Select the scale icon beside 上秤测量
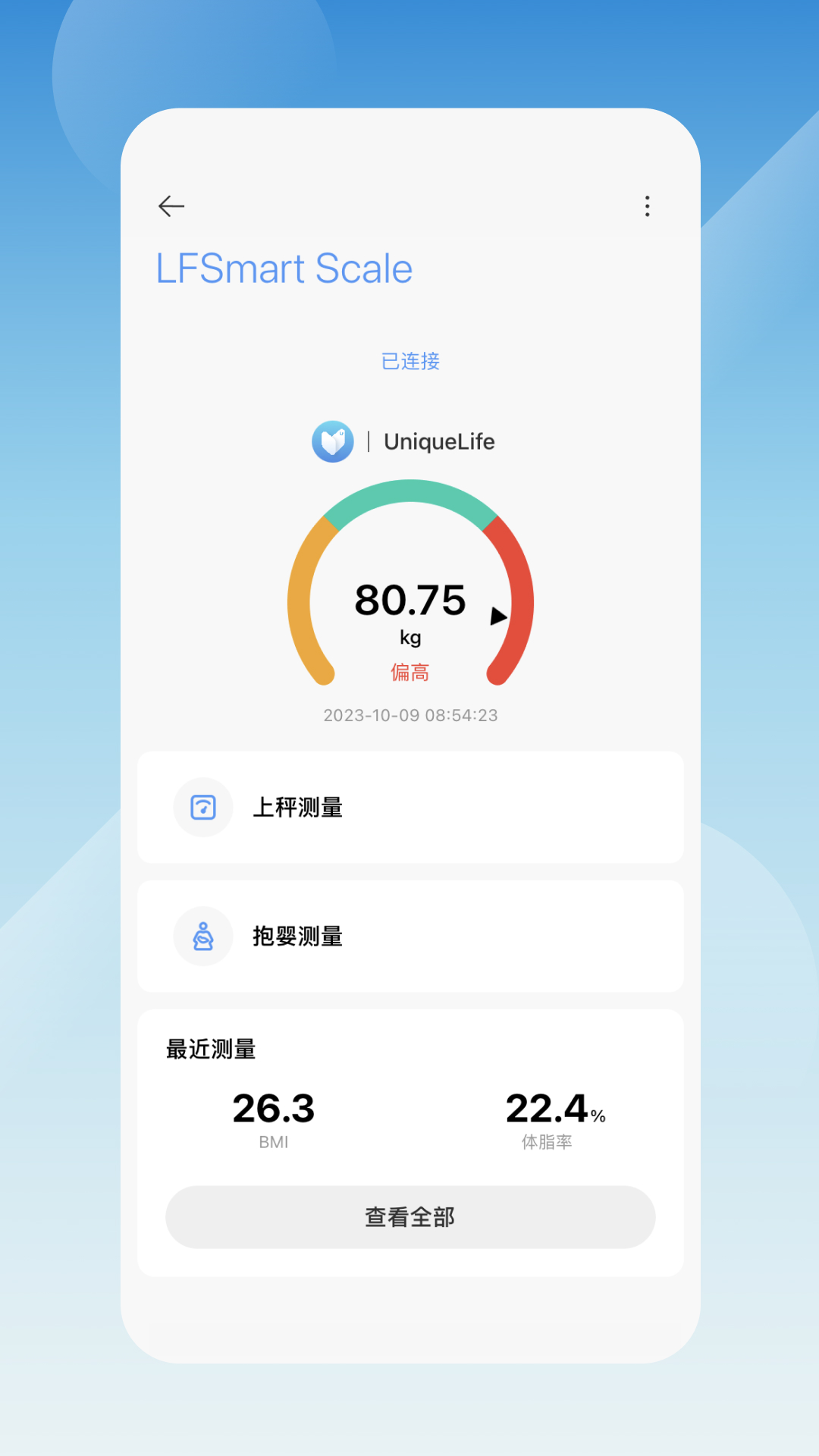This screenshot has width=819, height=1456. 202,808
